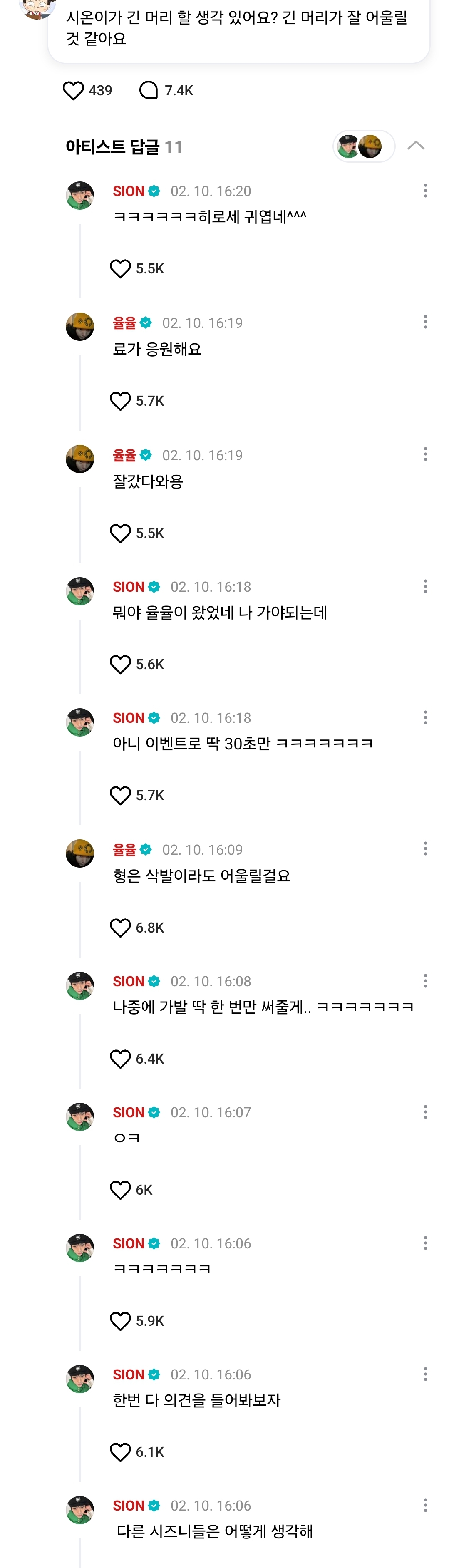Like SION's reply '아니 이벤트로 딱 30초만'
This screenshot has width=449, height=1568.
[120, 796]
